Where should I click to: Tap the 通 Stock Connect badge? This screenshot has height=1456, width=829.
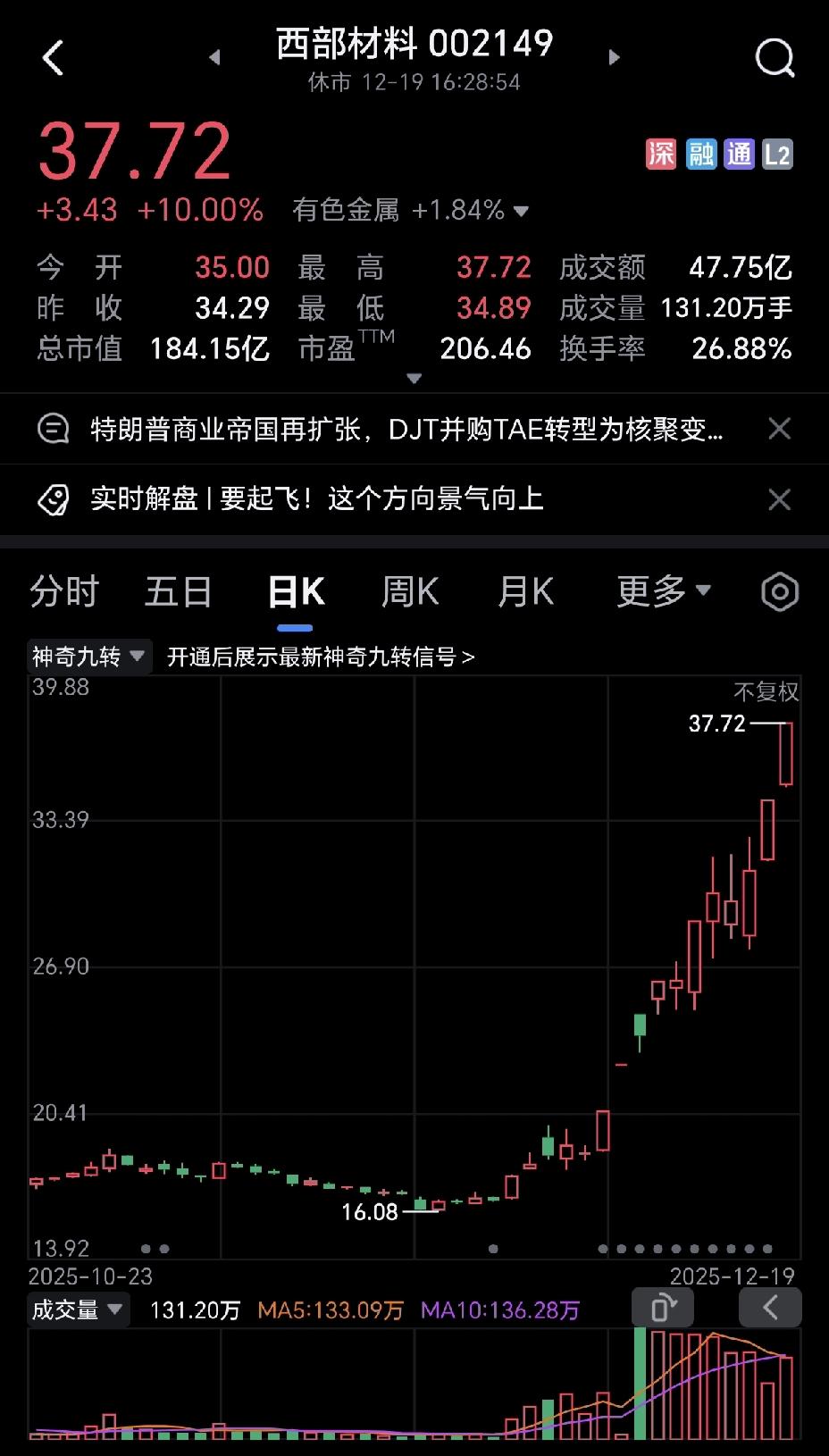739,154
